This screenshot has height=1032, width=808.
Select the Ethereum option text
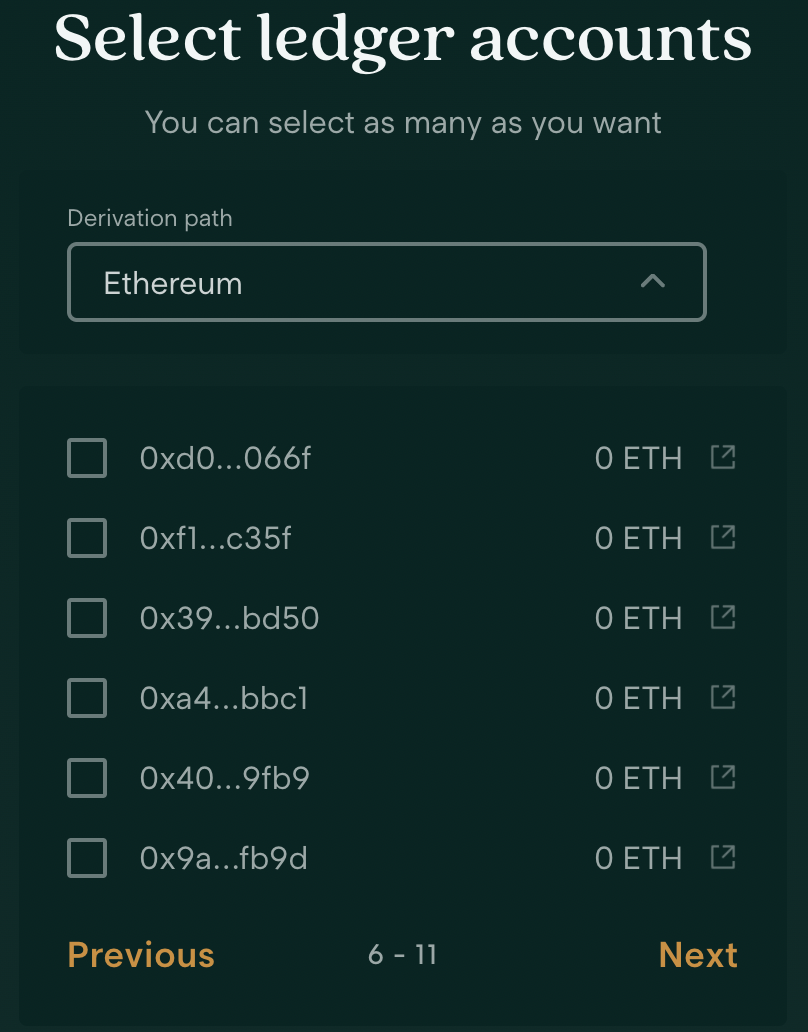click(173, 283)
